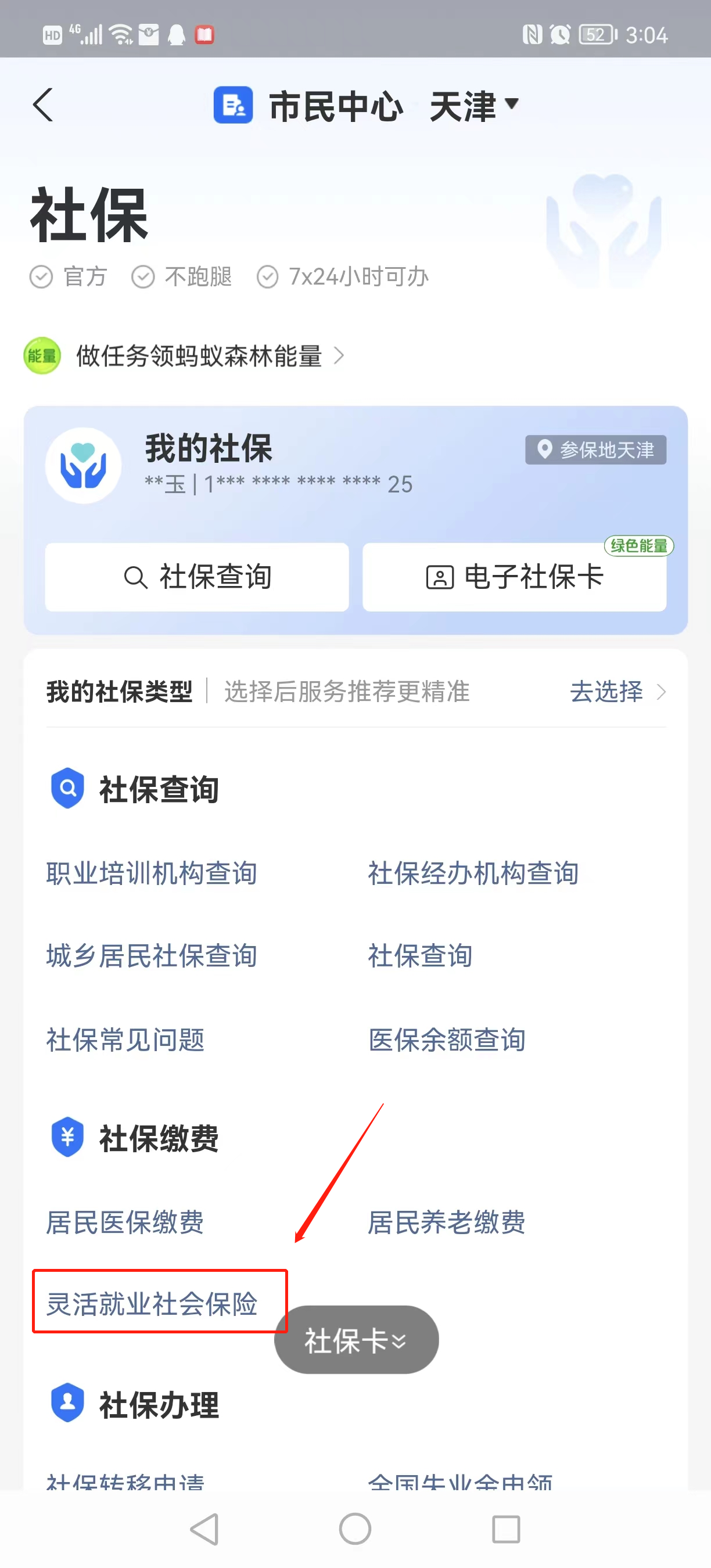Go back using the top-left arrow
This screenshot has width=711, height=1568.
tap(43, 105)
